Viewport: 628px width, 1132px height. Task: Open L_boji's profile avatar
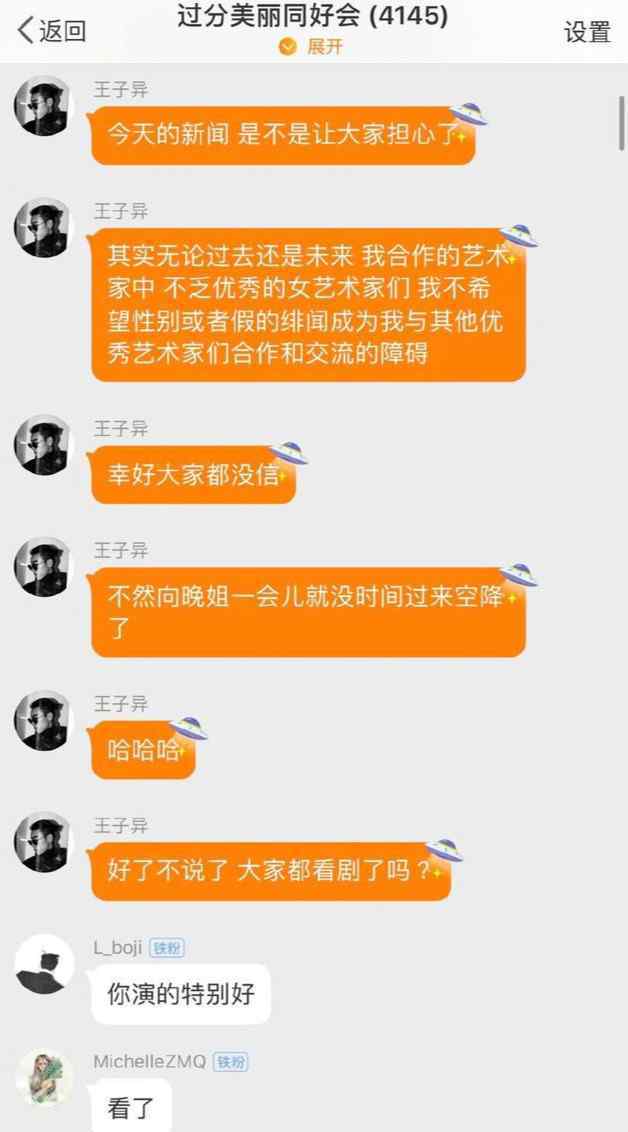44,965
